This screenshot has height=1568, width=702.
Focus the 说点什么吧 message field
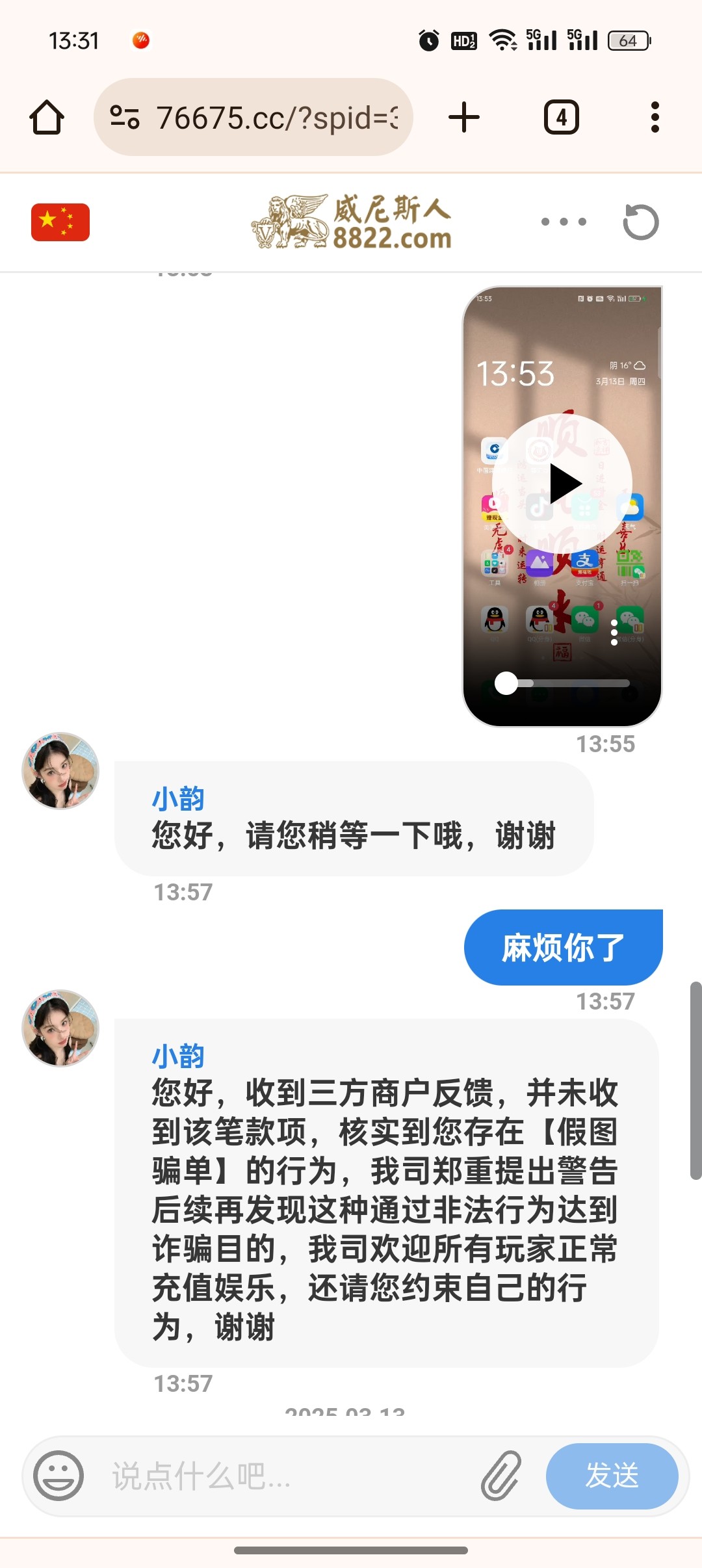point(286,1476)
